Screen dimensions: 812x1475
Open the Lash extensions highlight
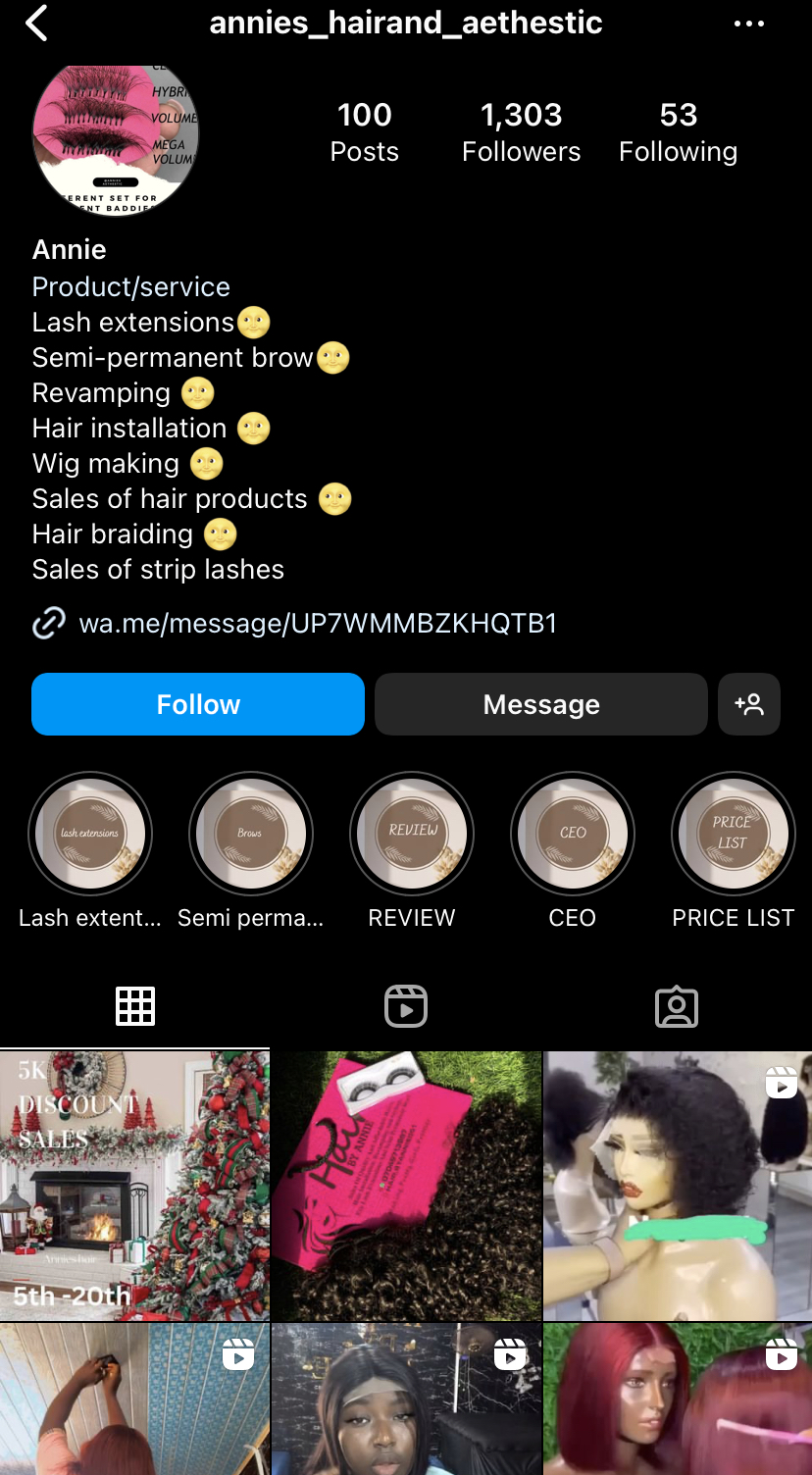(90, 834)
